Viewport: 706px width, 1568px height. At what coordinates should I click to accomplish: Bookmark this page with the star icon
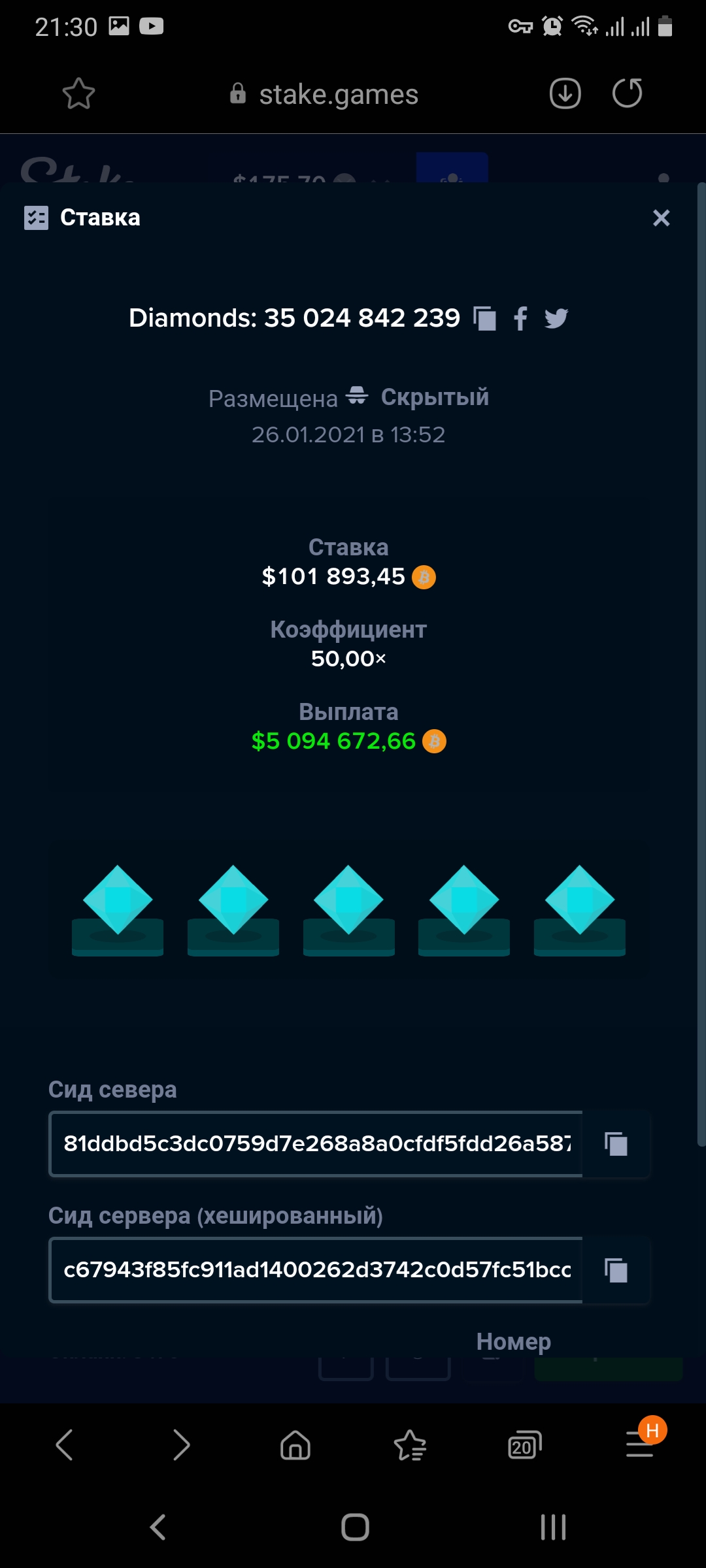[x=78, y=94]
